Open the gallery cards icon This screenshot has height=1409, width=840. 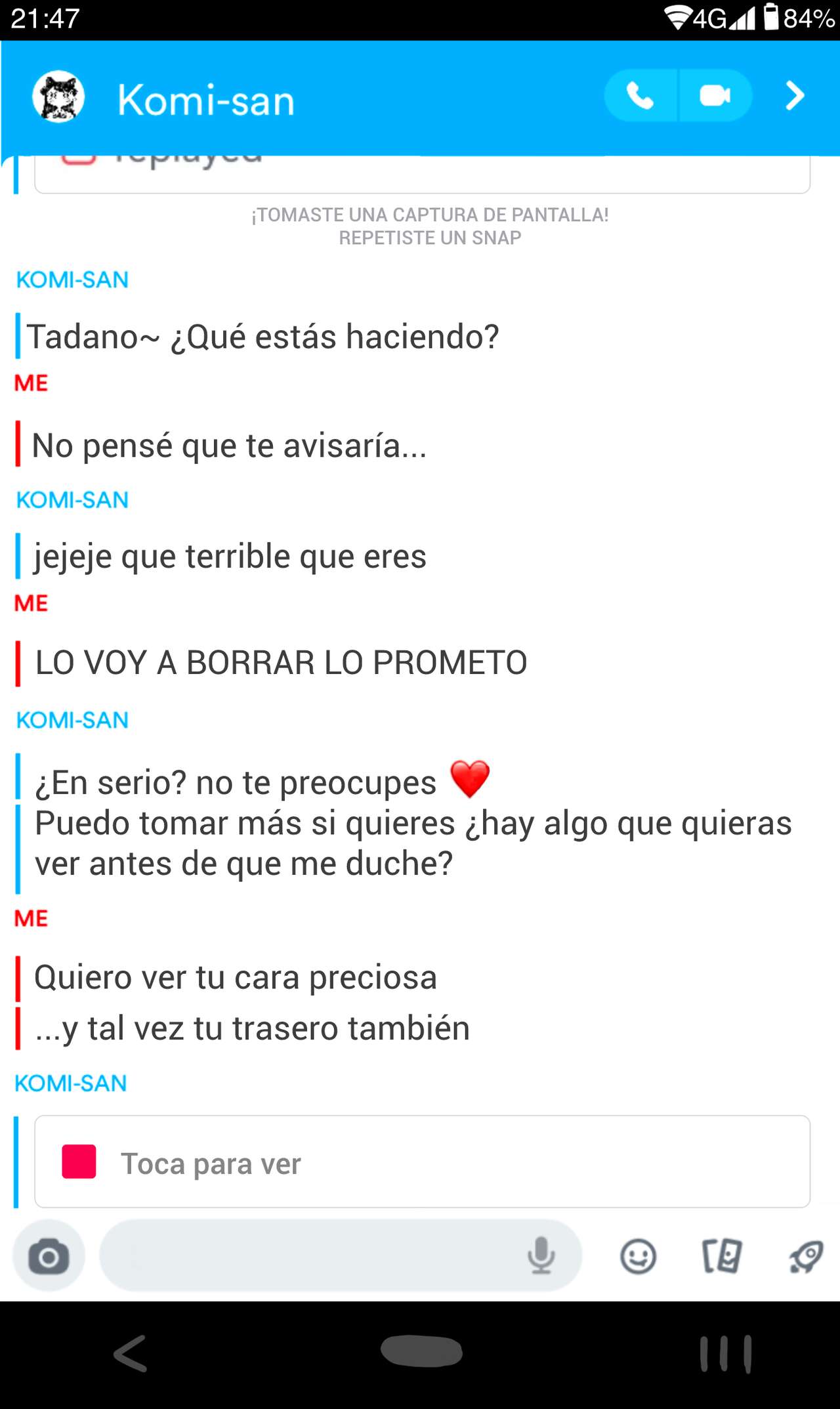(x=722, y=1256)
